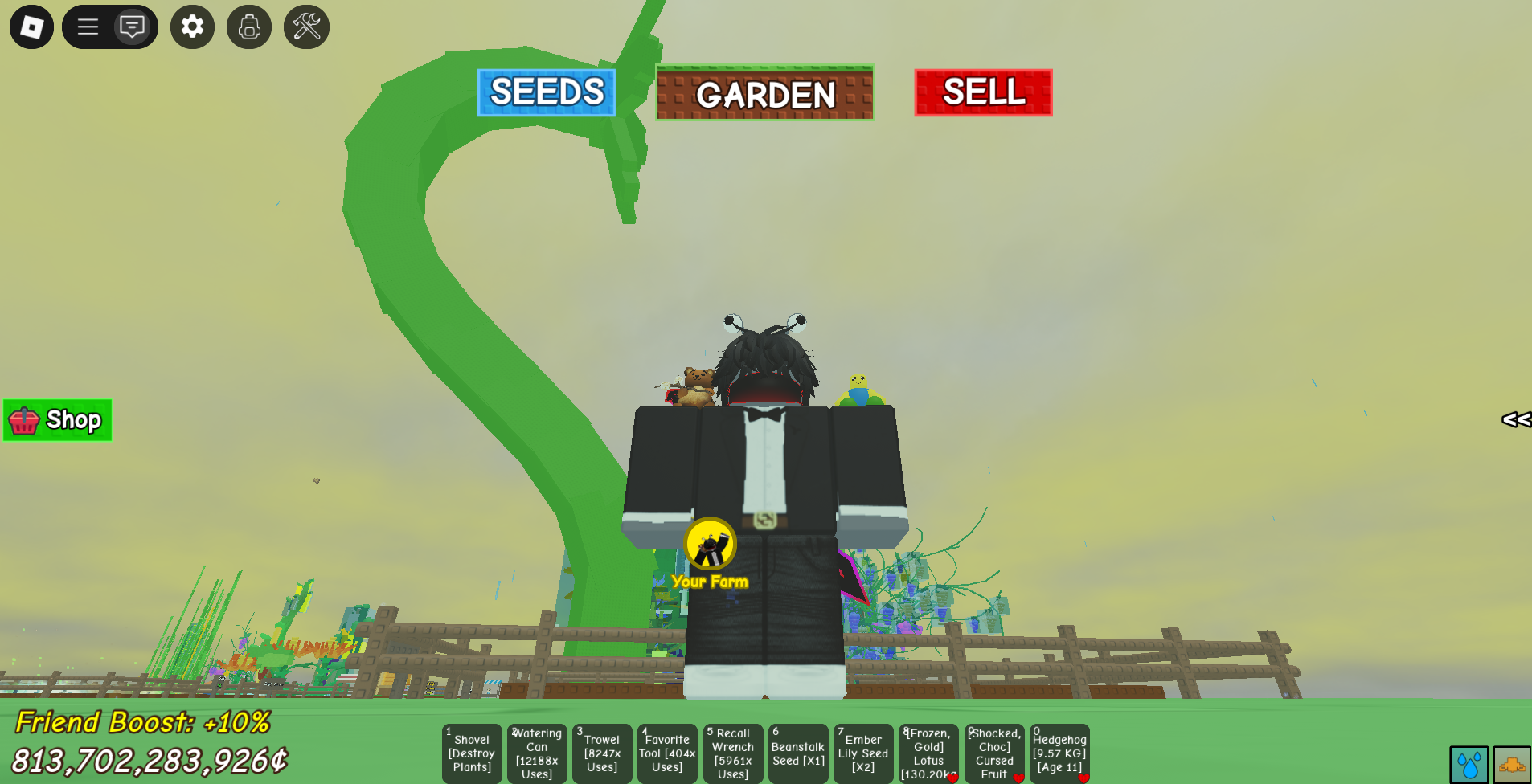The height and width of the screenshot is (784, 1532).
Task: Expand the side panel arrows
Action: click(1516, 419)
